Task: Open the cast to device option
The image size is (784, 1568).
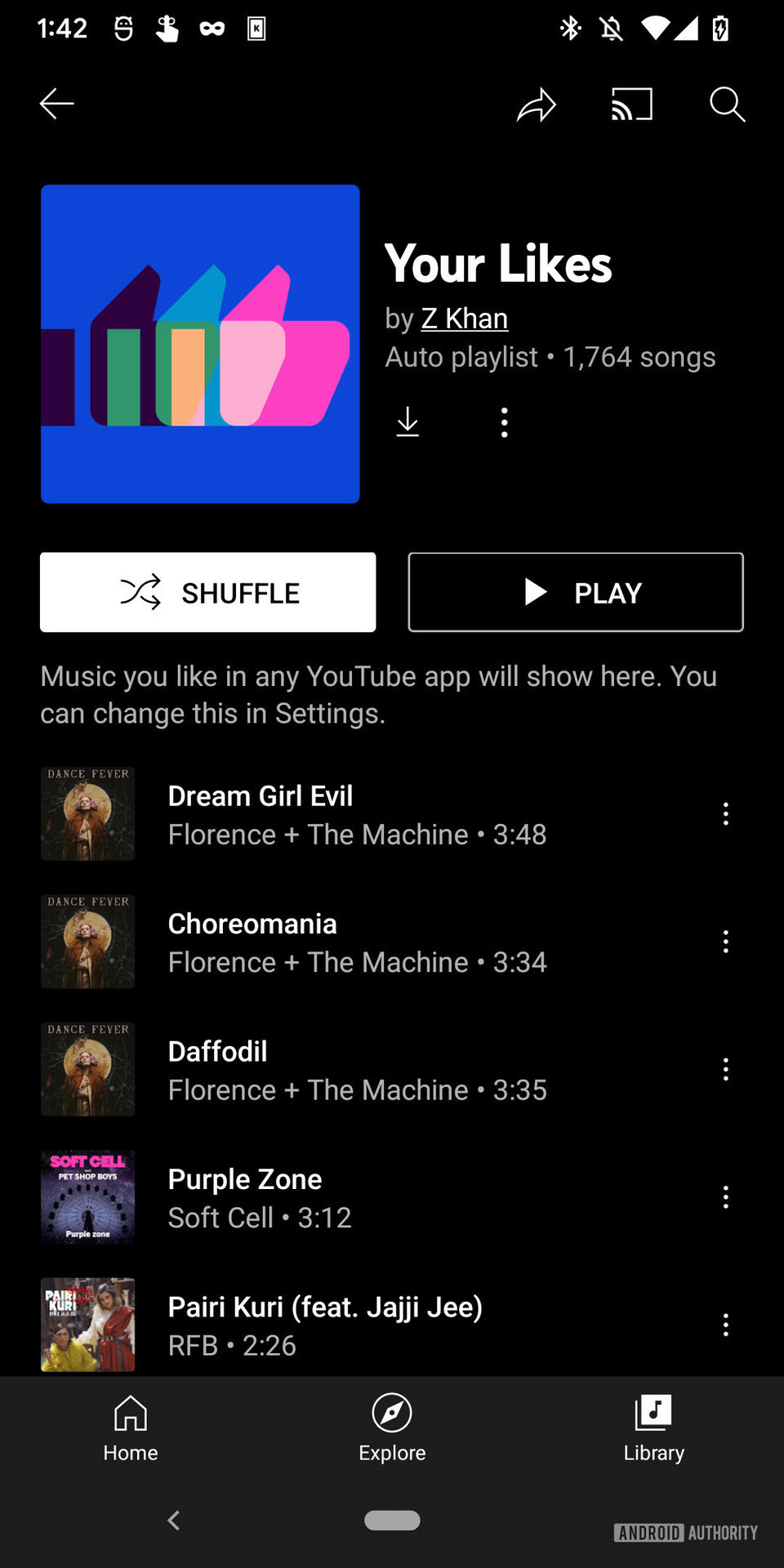Action: pos(632,105)
